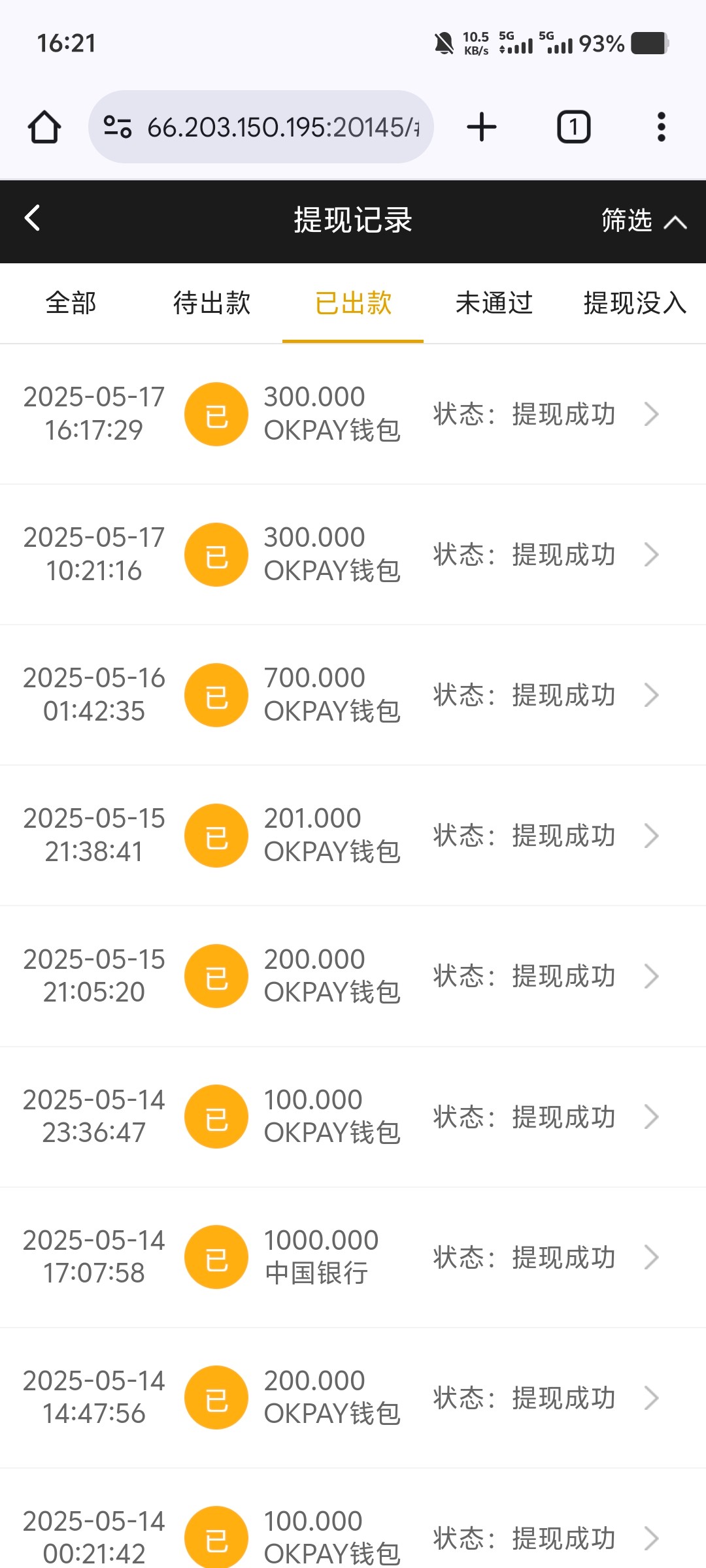View the 1000.000 中国银行 withdrawal details
The width and height of the screenshot is (706, 1568).
point(353,1257)
